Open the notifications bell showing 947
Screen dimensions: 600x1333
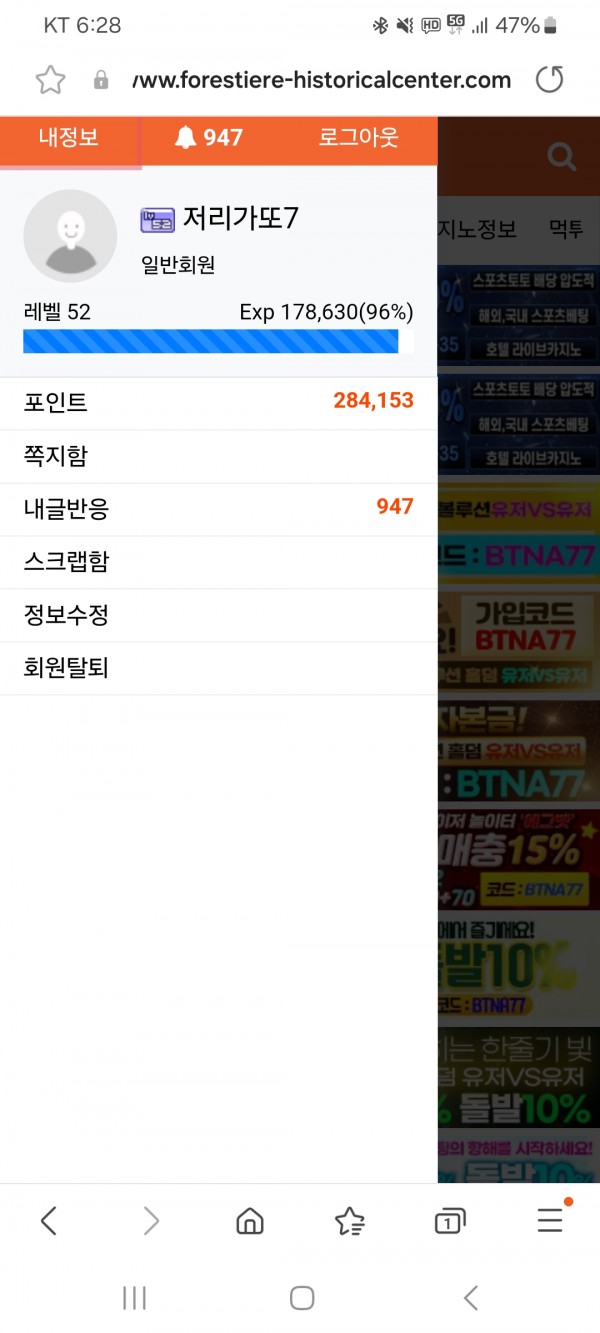(209, 138)
